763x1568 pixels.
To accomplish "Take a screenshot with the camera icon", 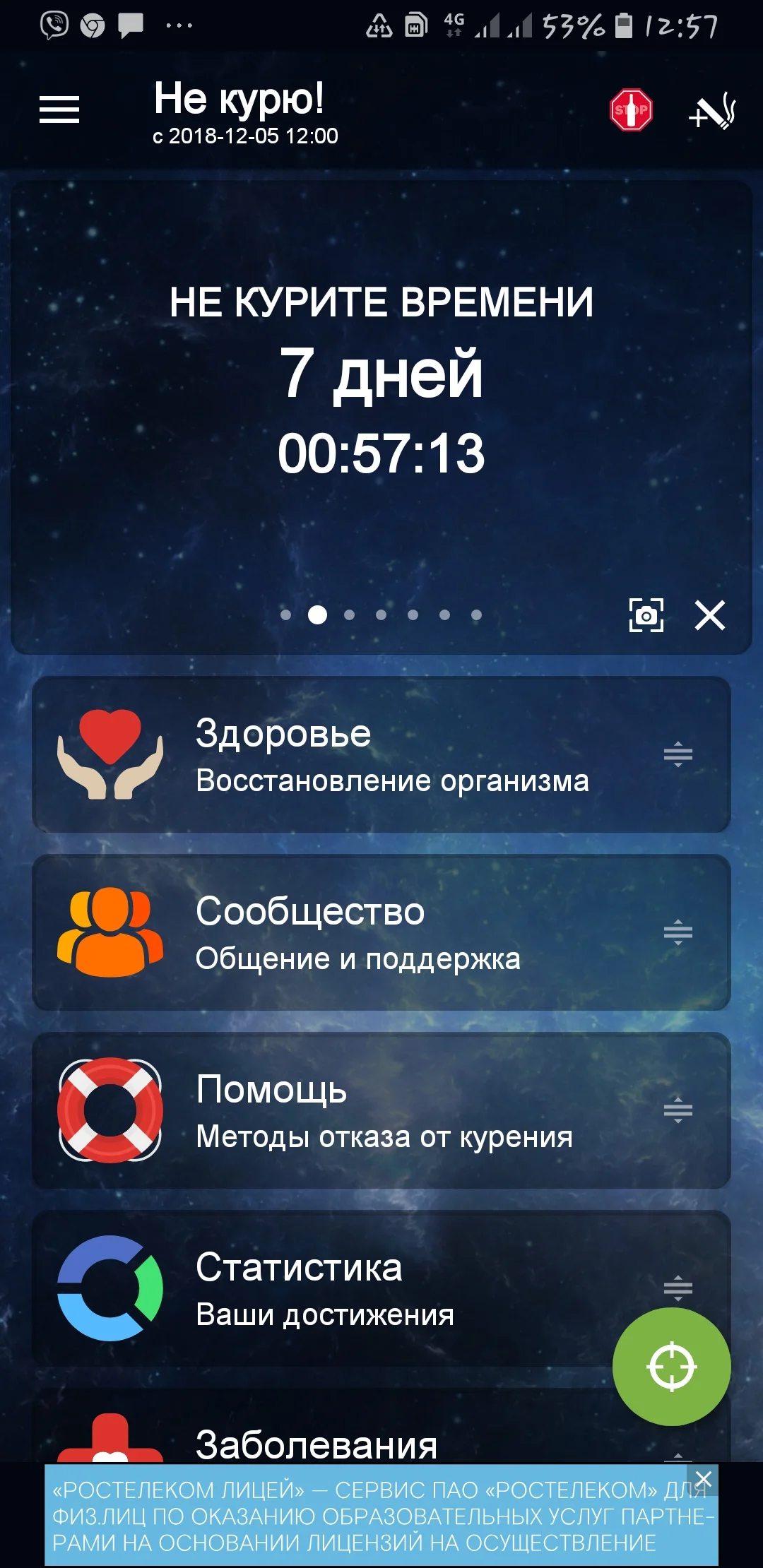I will (648, 616).
